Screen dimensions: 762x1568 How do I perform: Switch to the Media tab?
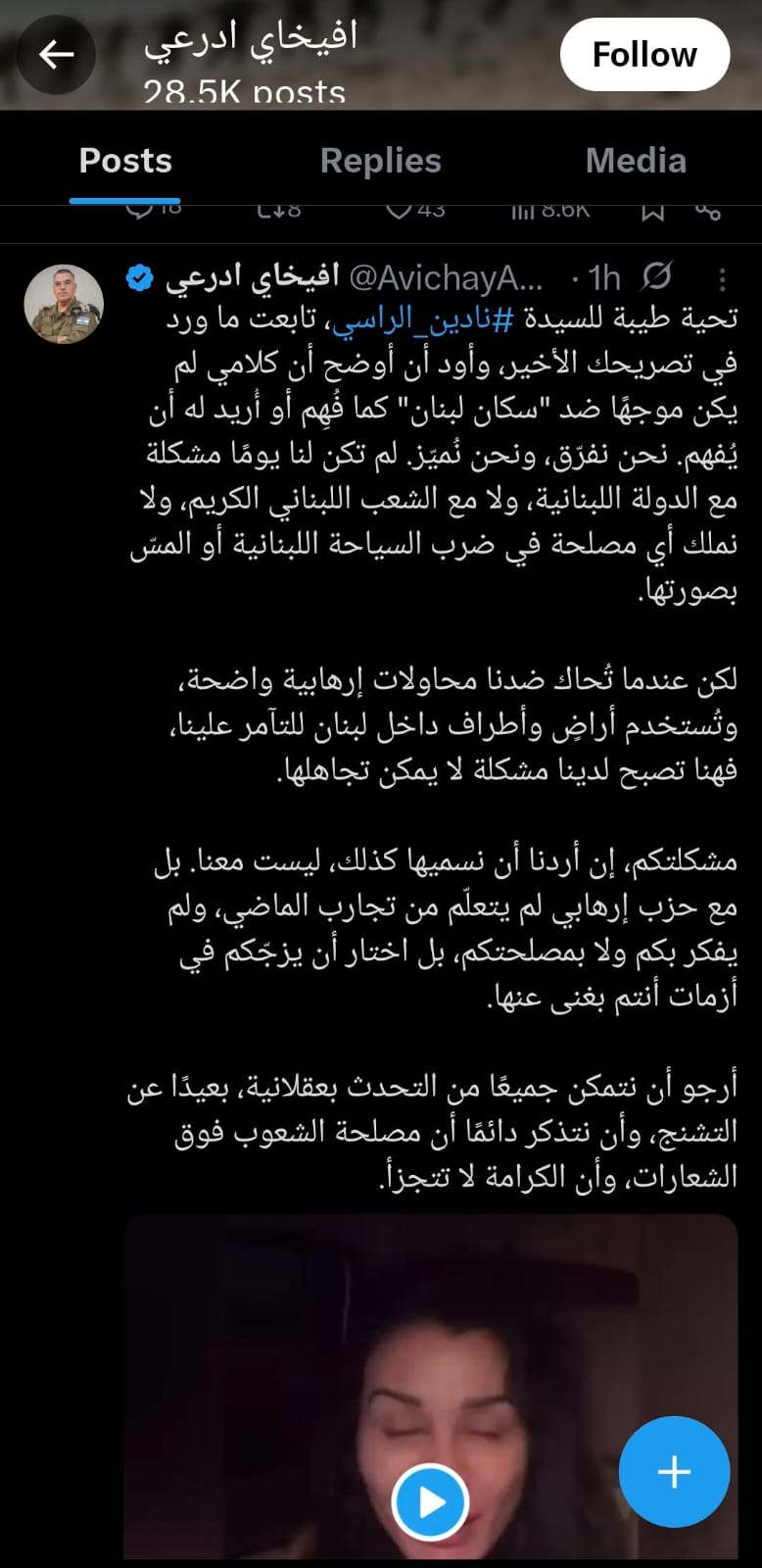636,161
